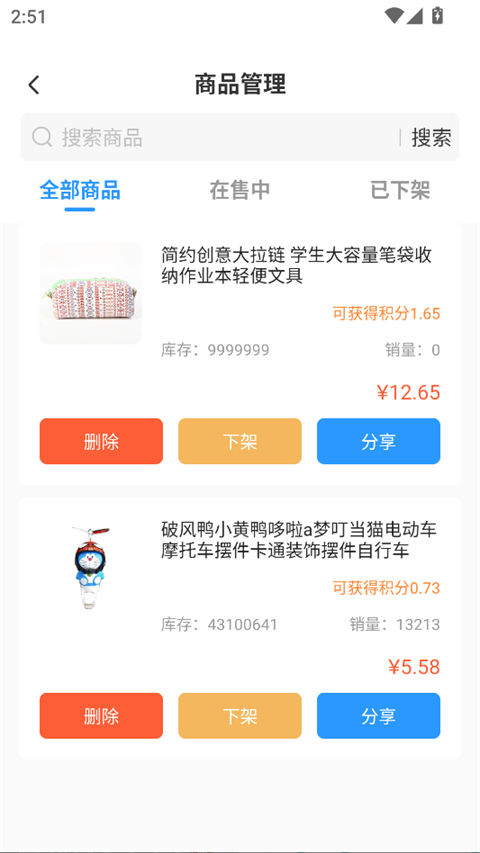This screenshot has width=480, height=853.
Task: Share the 笔袋 pencil case product
Action: [x=379, y=441]
